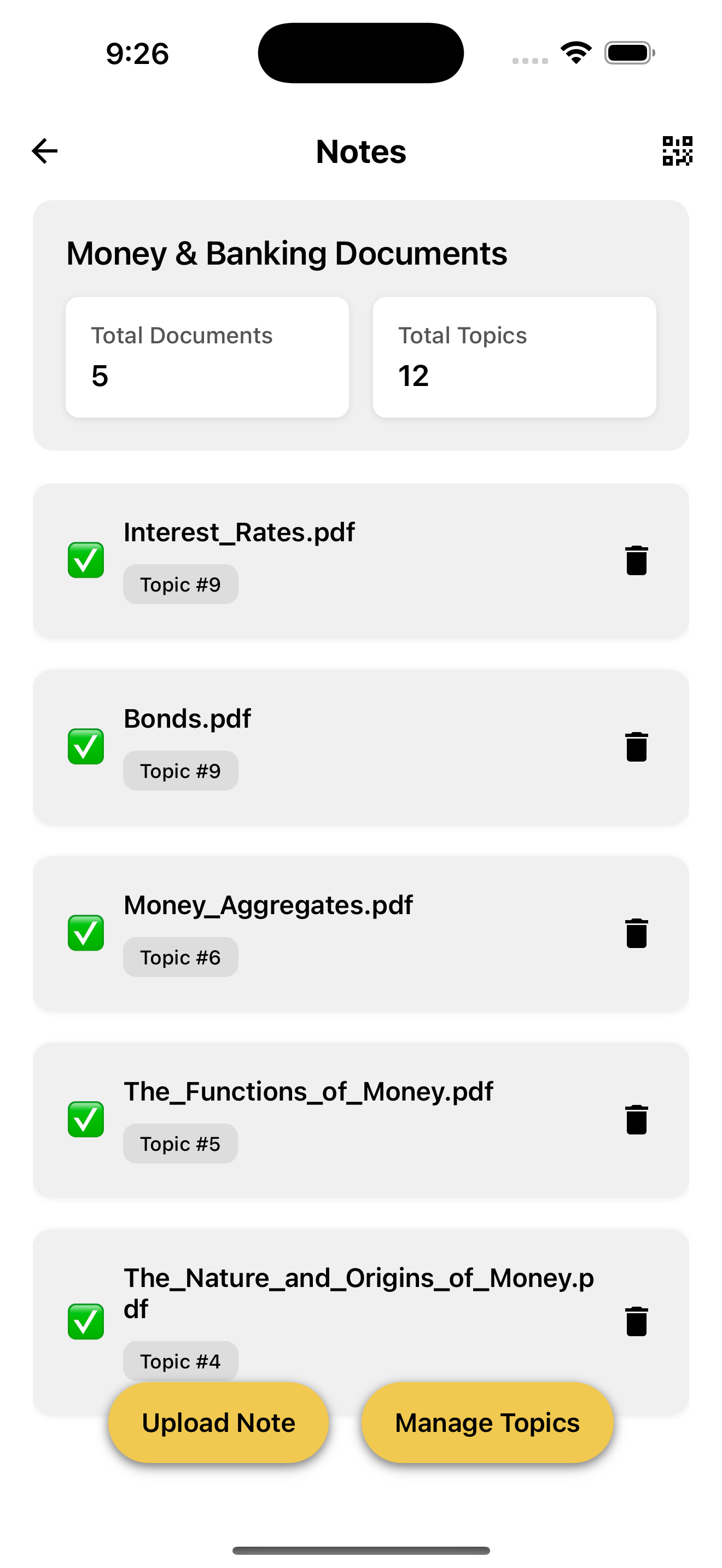Go back using the arrow icon
Screen dimensions: 722x1568
(x=44, y=151)
